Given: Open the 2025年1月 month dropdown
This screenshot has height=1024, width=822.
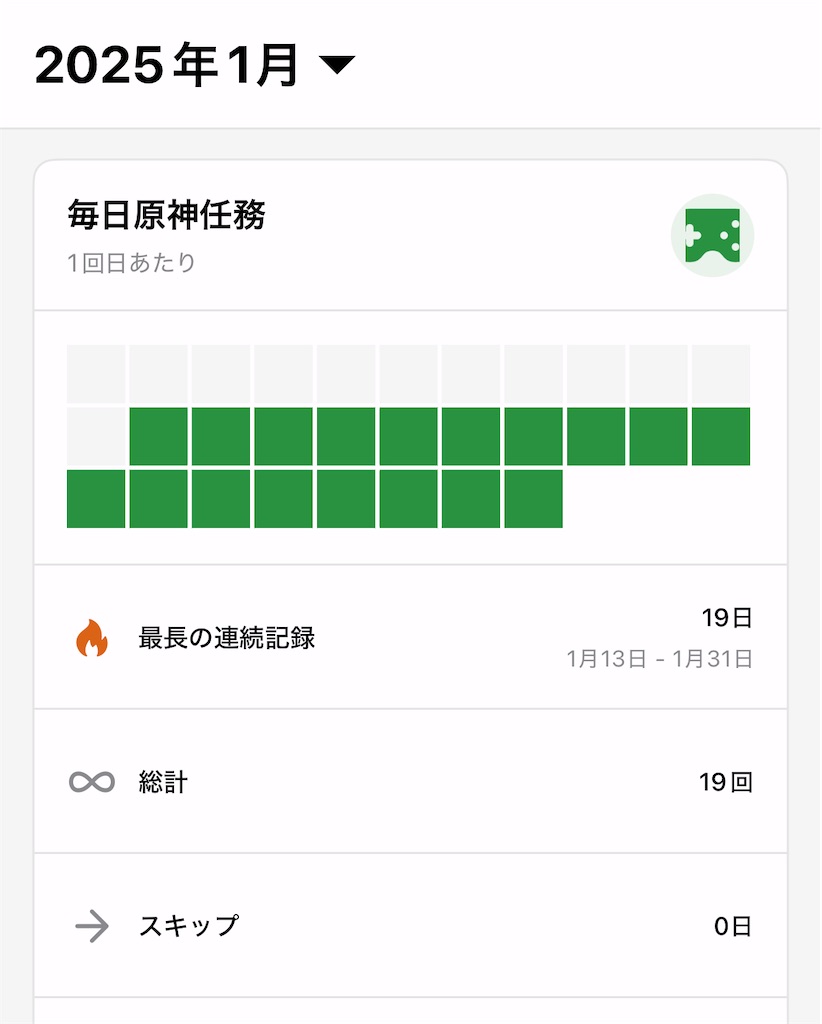Looking at the screenshot, I should [x=195, y=64].
